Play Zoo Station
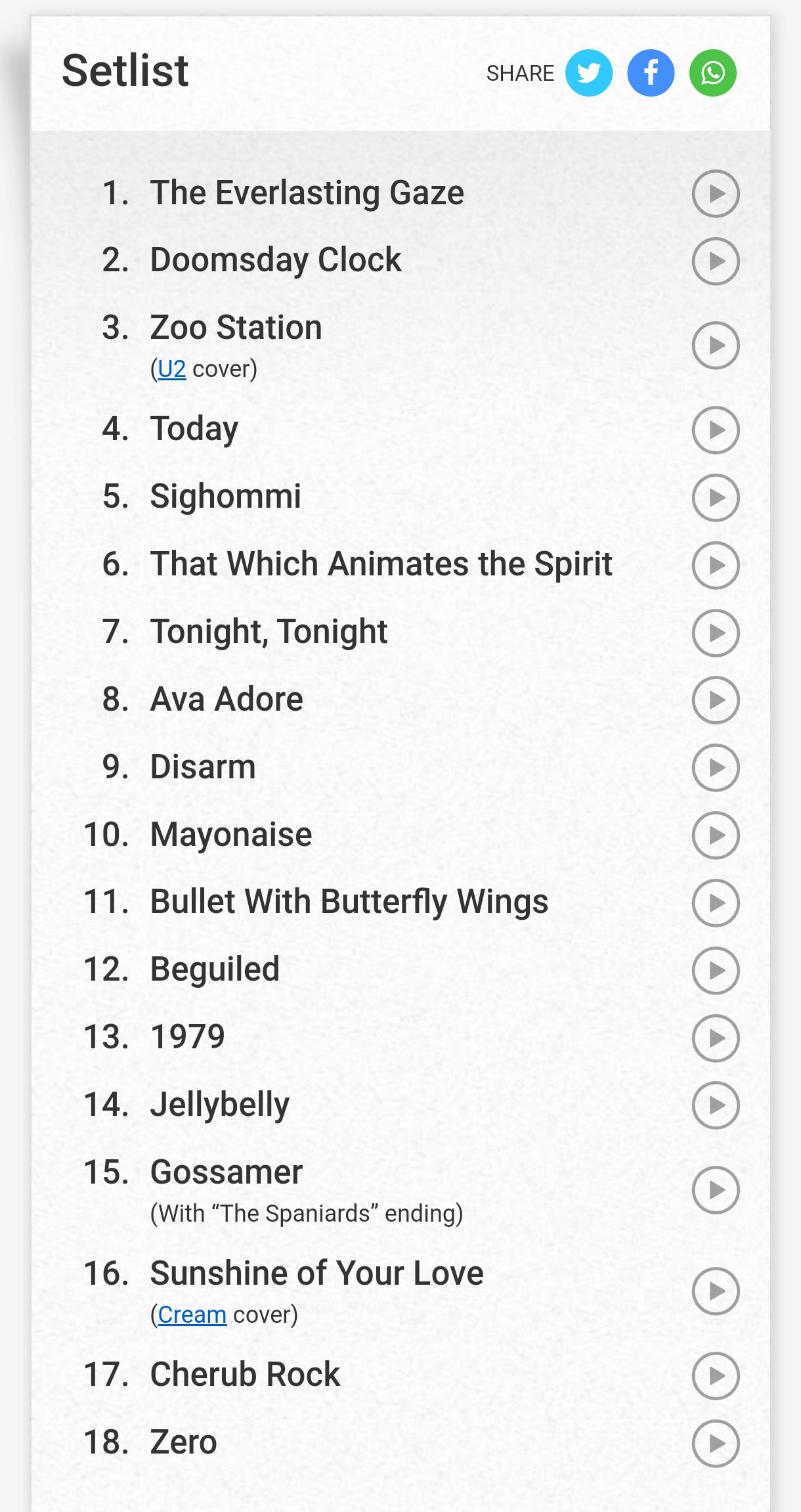The image size is (801, 1512). [x=716, y=345]
